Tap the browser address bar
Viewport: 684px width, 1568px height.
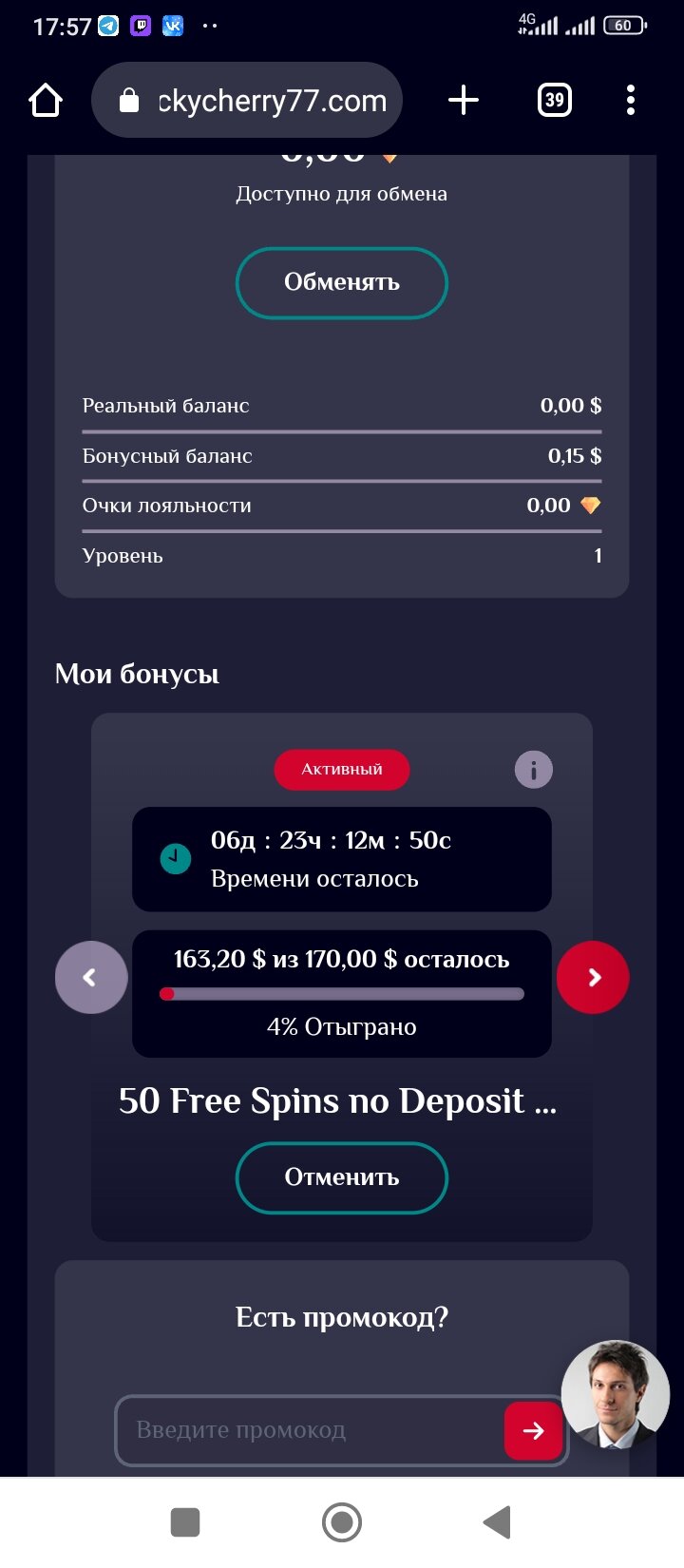256,100
